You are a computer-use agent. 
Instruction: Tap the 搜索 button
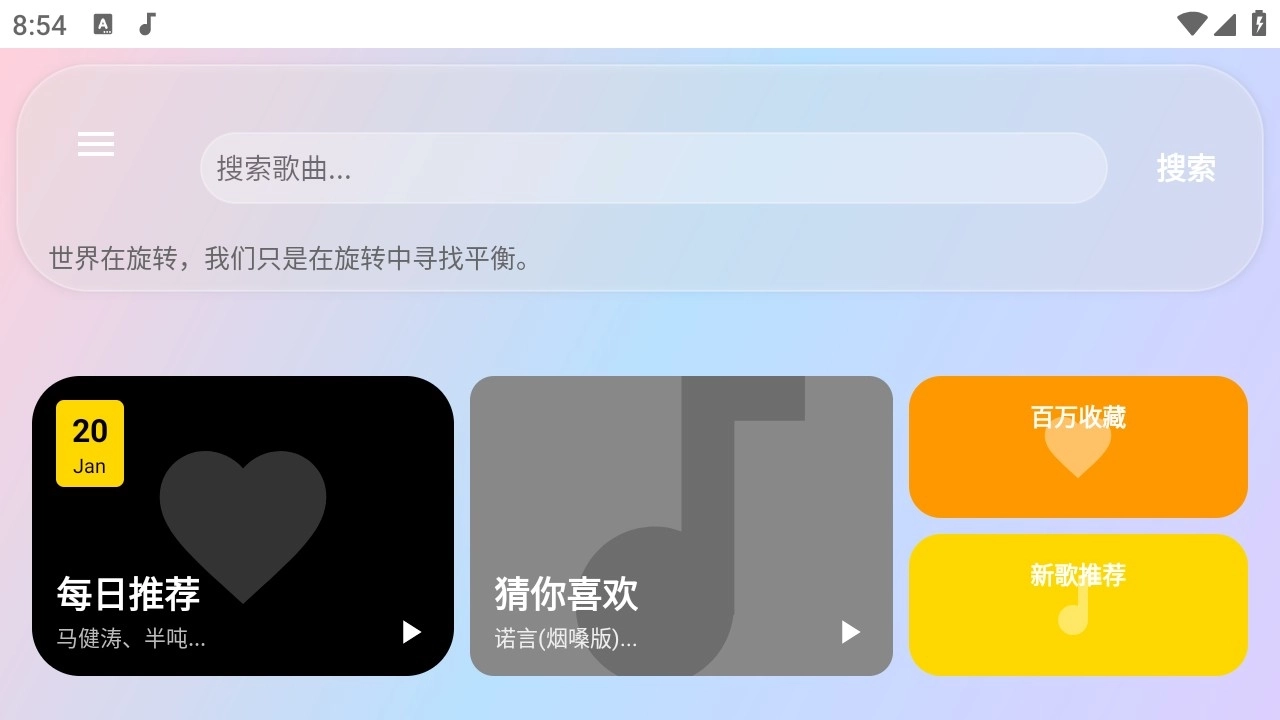[1185, 168]
